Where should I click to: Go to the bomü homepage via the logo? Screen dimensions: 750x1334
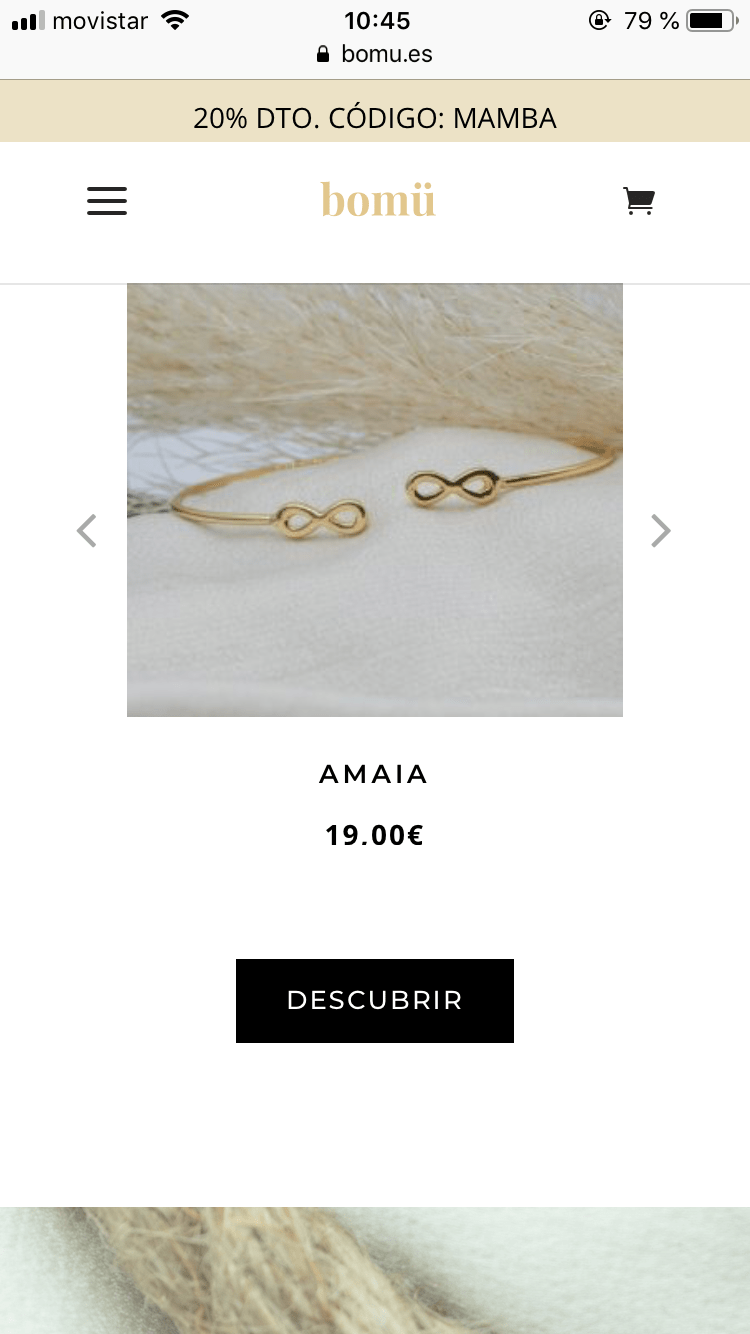[378, 200]
